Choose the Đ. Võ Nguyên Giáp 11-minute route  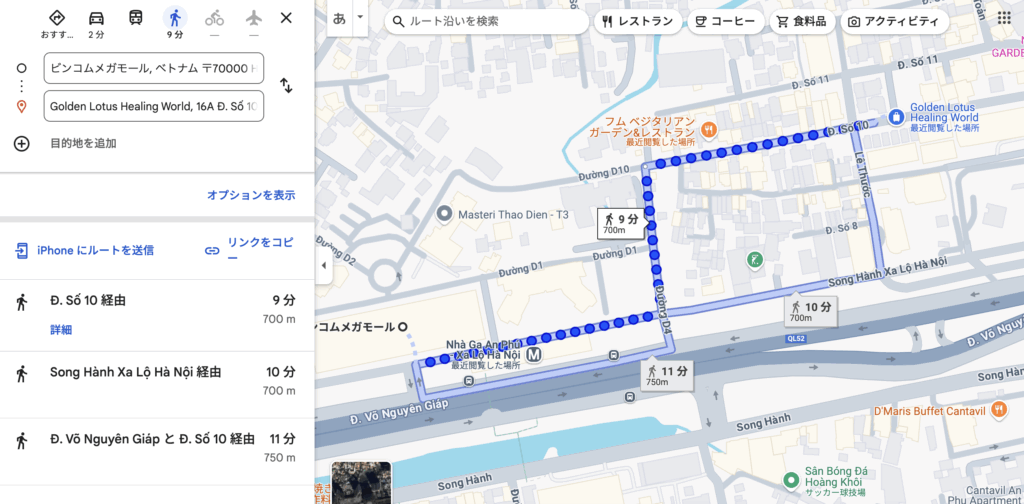[x=152, y=439]
